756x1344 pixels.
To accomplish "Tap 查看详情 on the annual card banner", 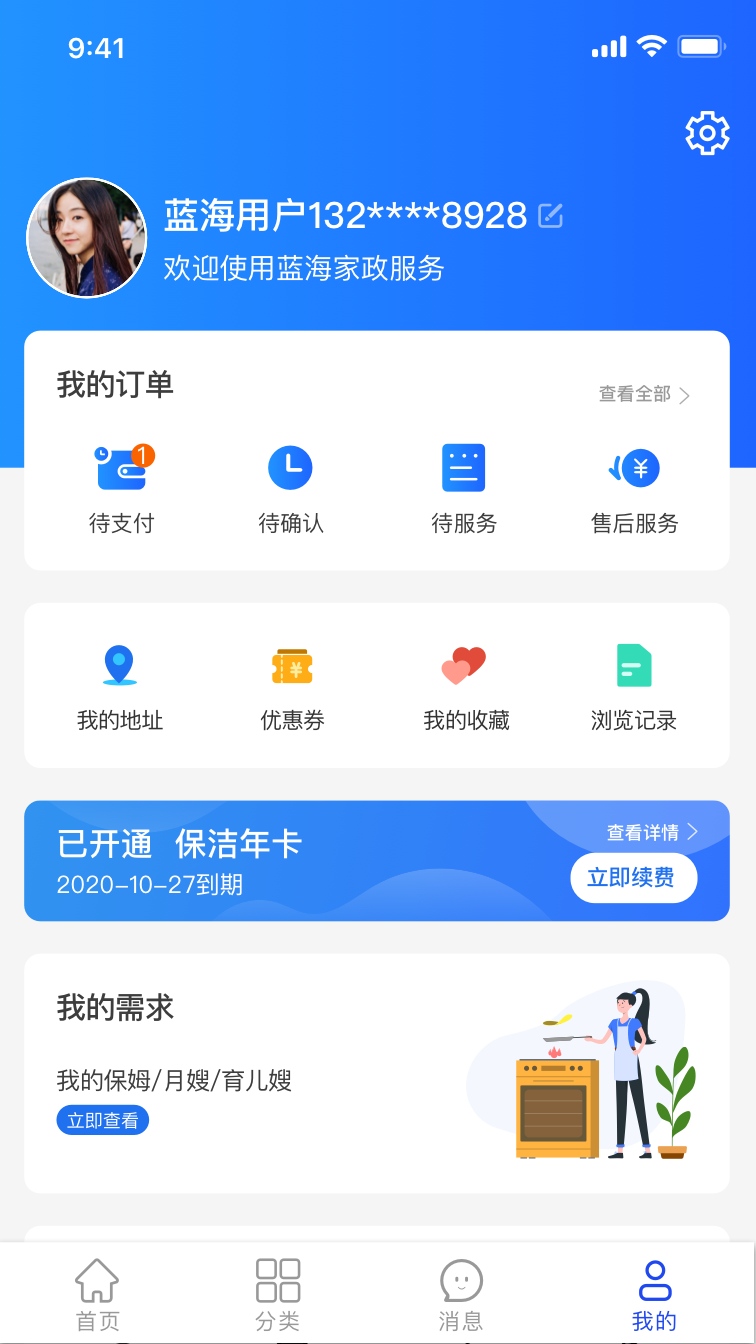I will pos(652,832).
